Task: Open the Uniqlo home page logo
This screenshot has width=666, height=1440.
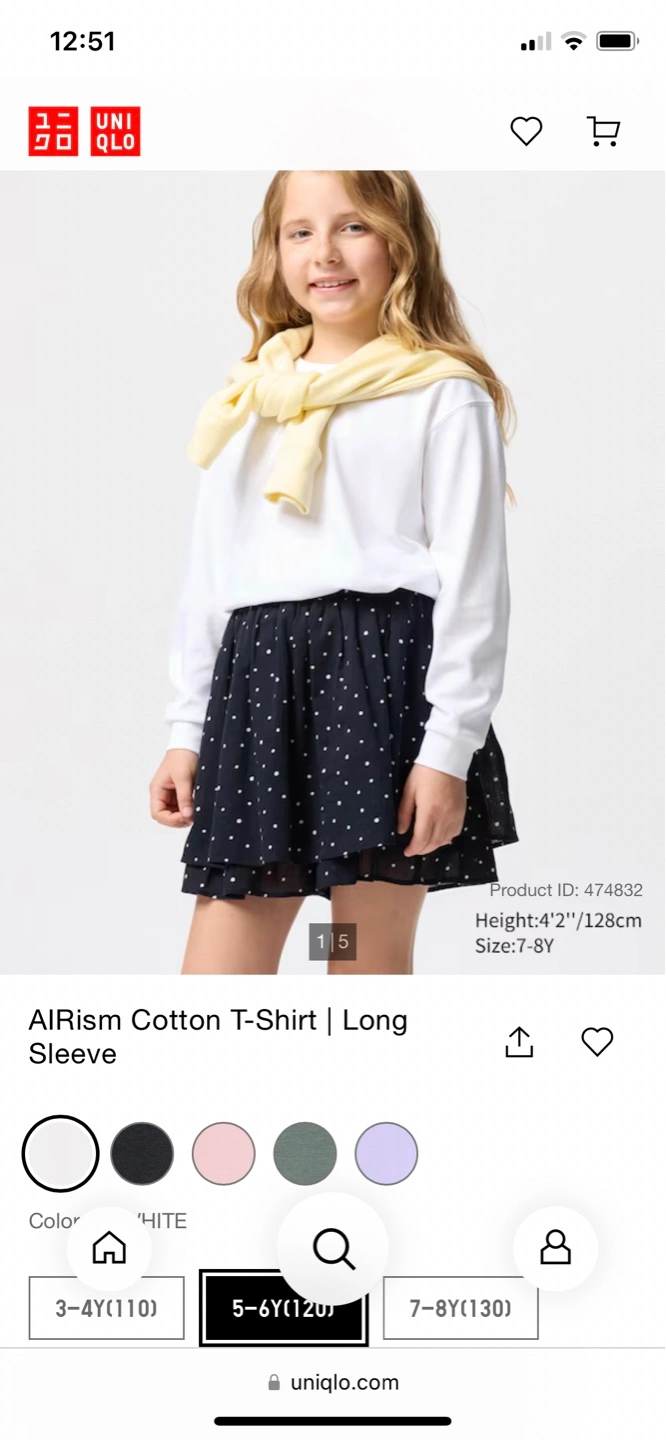Action: [84, 132]
